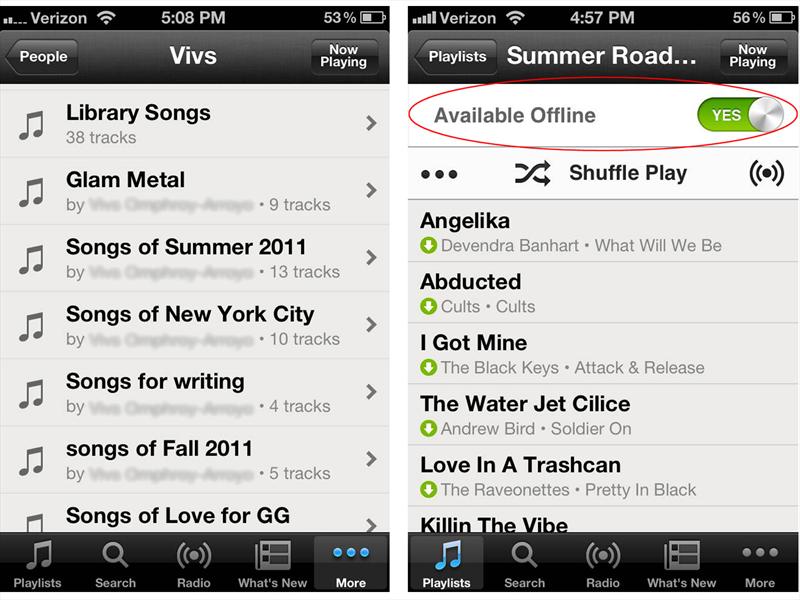Play Love In A Trashcan
Screen dimensions: 800x600
click(x=600, y=476)
